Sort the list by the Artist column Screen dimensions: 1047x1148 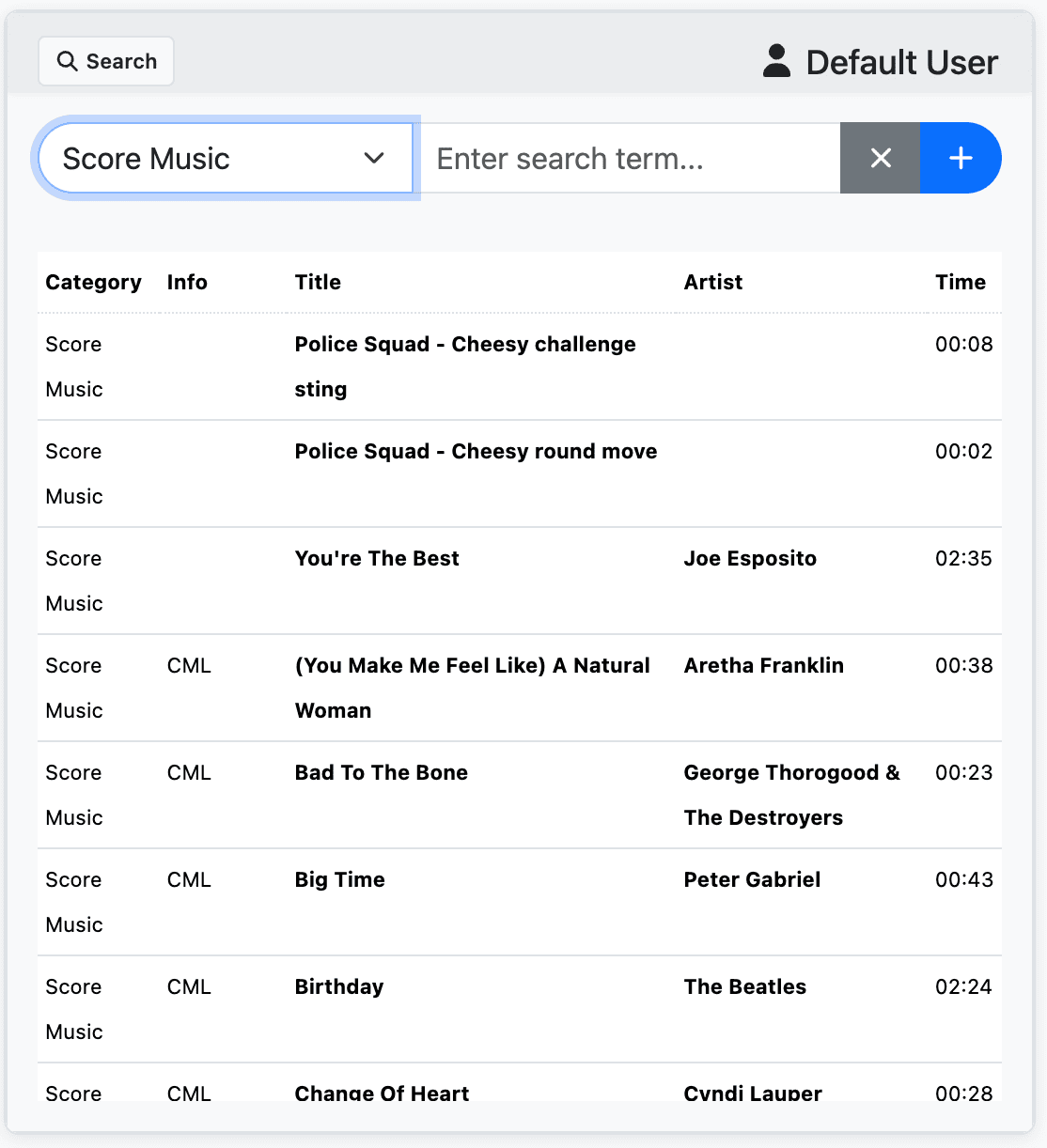click(712, 282)
